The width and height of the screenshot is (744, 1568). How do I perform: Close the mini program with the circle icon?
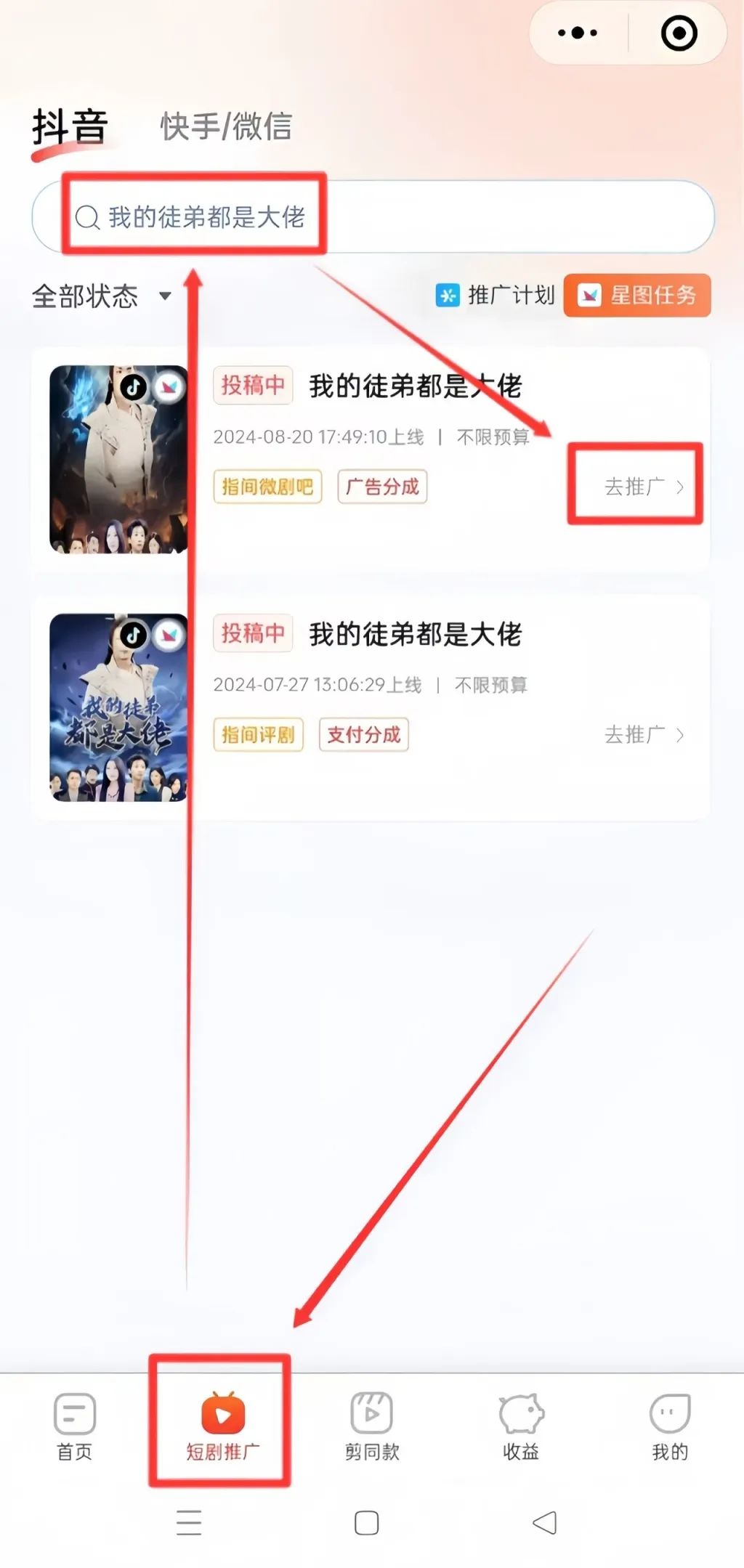coord(679,33)
